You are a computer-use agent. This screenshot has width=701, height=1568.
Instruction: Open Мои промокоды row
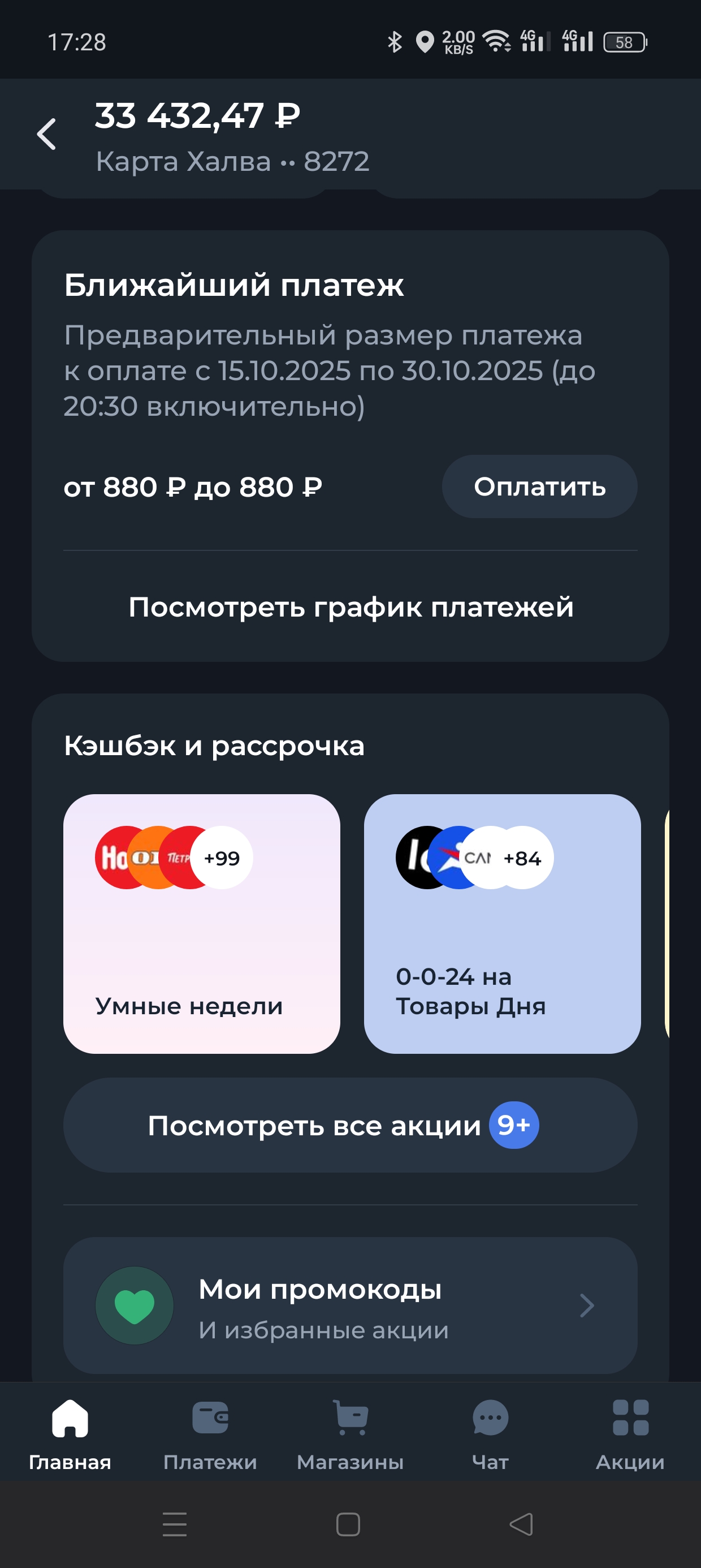pyautogui.click(x=350, y=1305)
